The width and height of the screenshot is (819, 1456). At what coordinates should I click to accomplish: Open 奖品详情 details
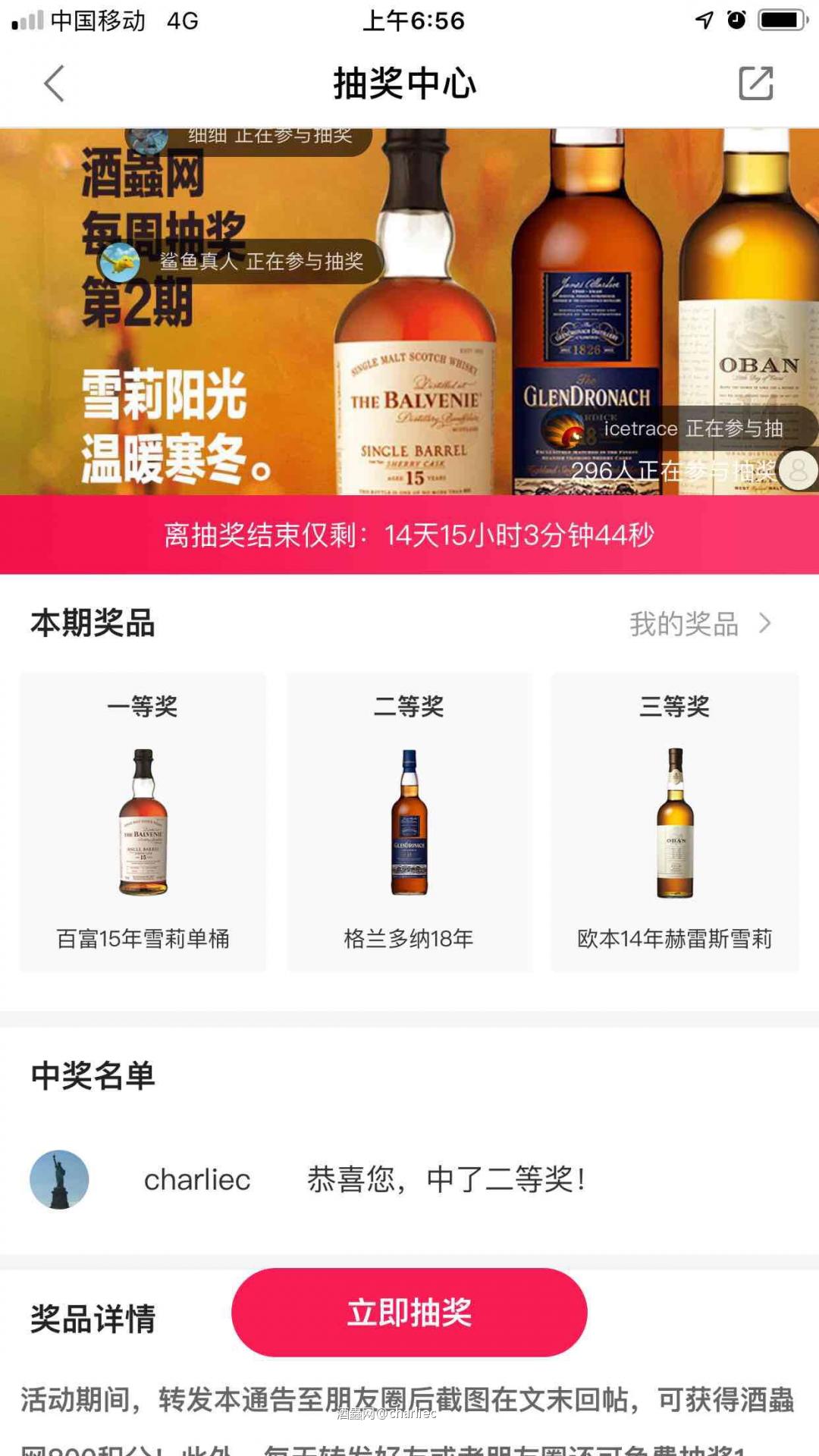[x=93, y=1319]
